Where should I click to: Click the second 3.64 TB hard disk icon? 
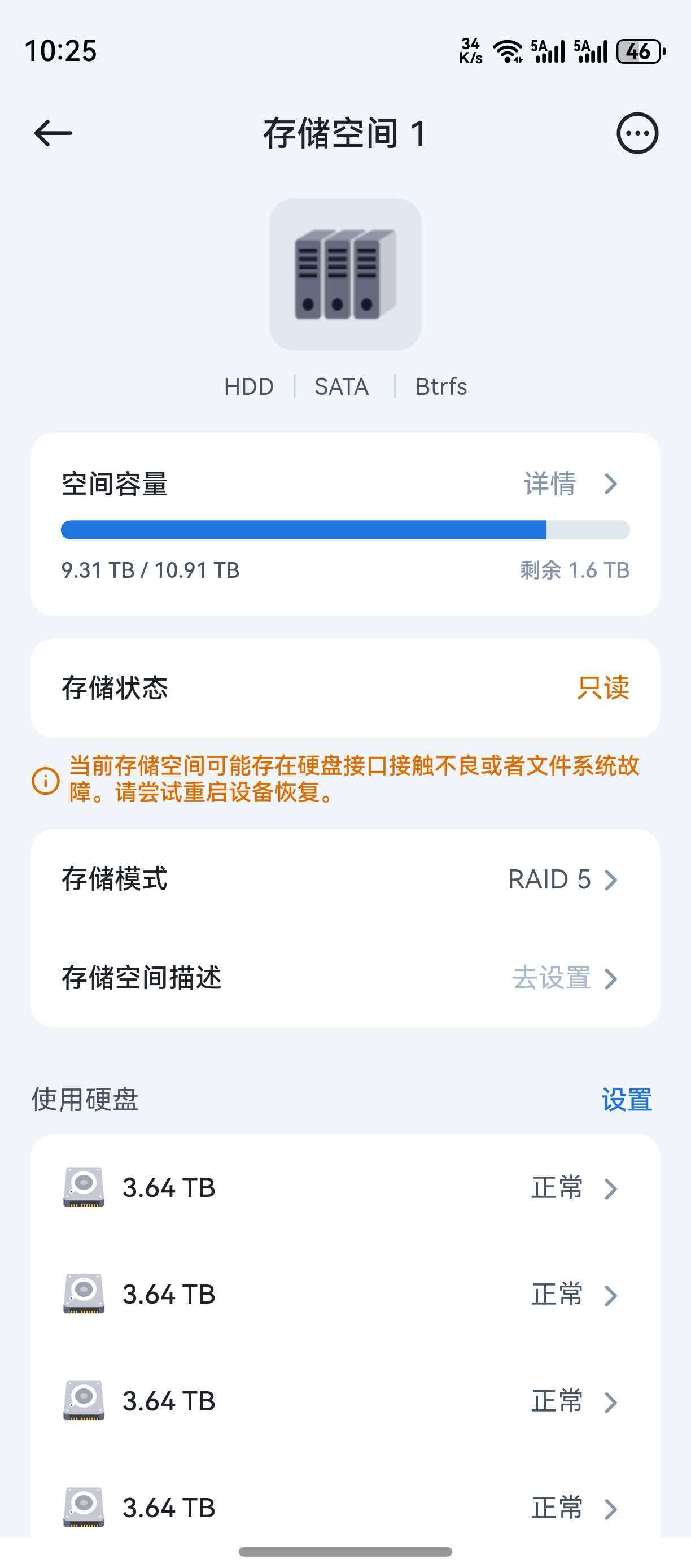click(84, 1295)
